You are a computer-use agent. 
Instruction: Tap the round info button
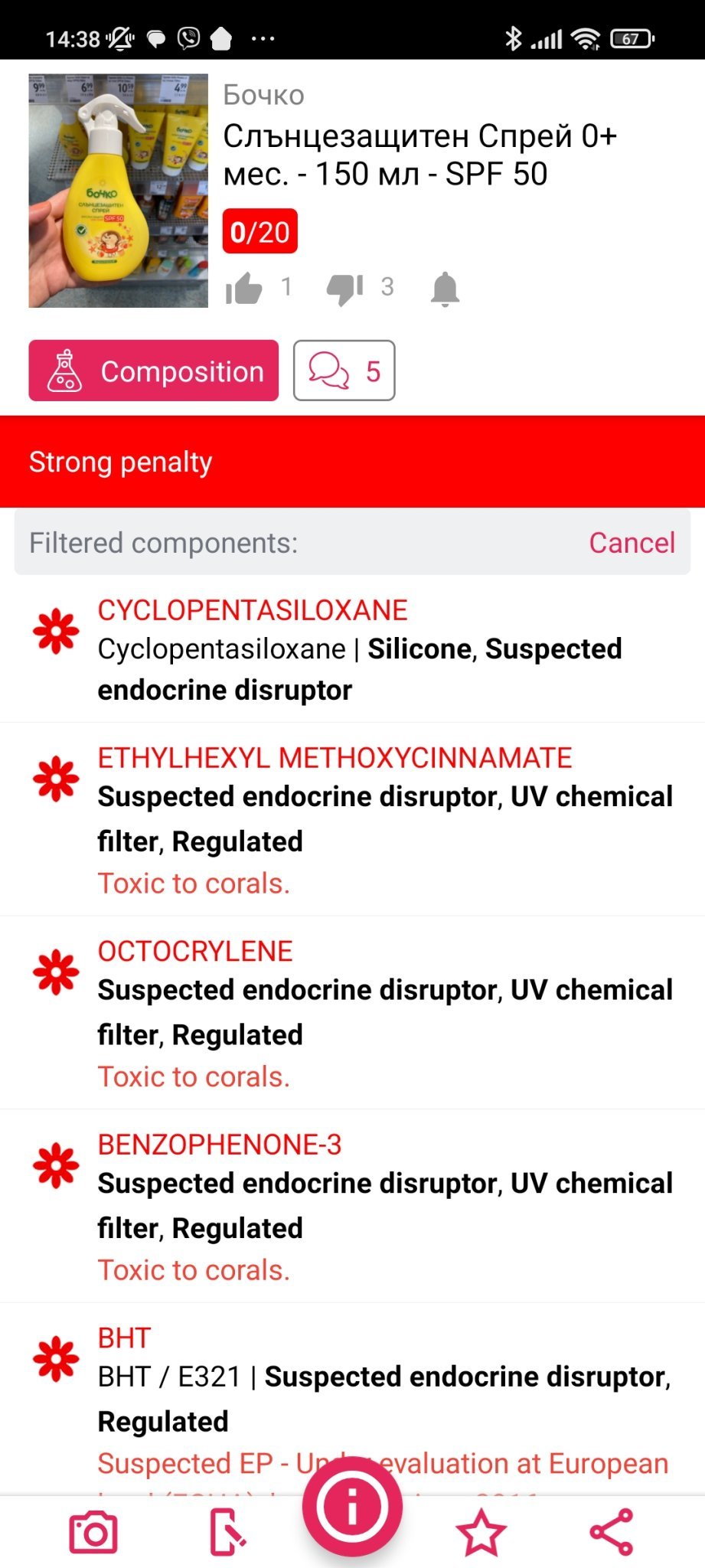coord(352,1507)
